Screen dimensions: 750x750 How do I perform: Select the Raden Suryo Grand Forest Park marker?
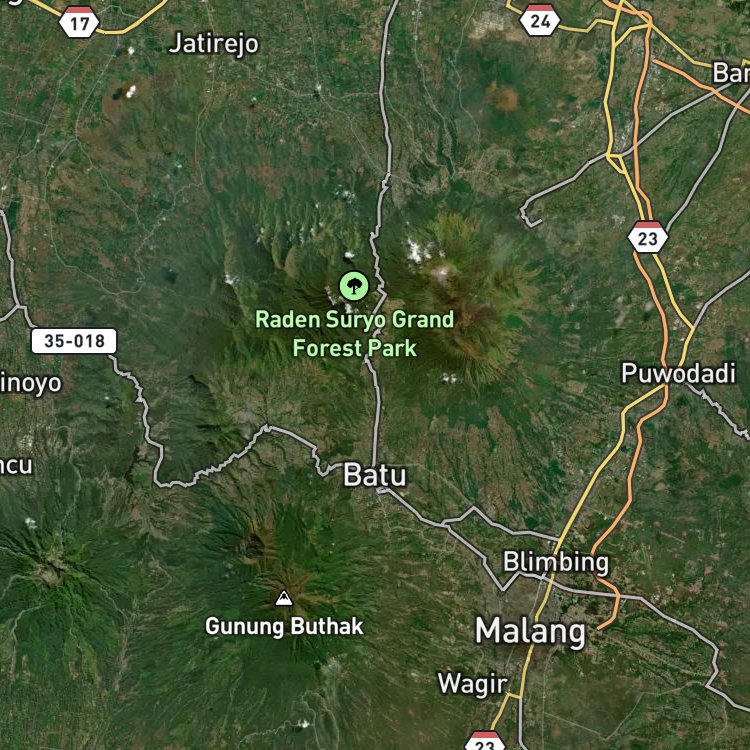coord(354,287)
